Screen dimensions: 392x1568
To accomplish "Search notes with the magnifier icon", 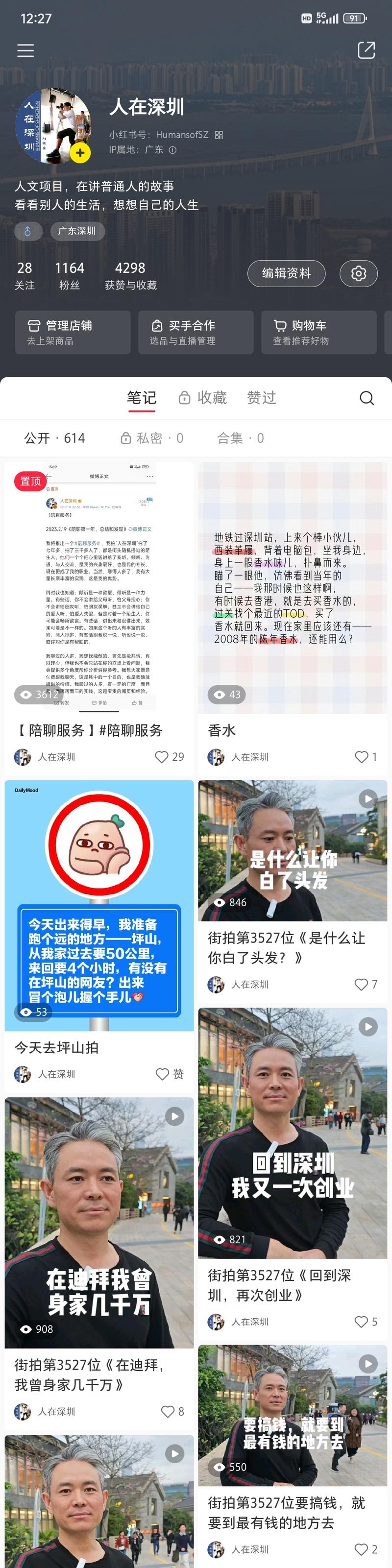I will tap(367, 398).
